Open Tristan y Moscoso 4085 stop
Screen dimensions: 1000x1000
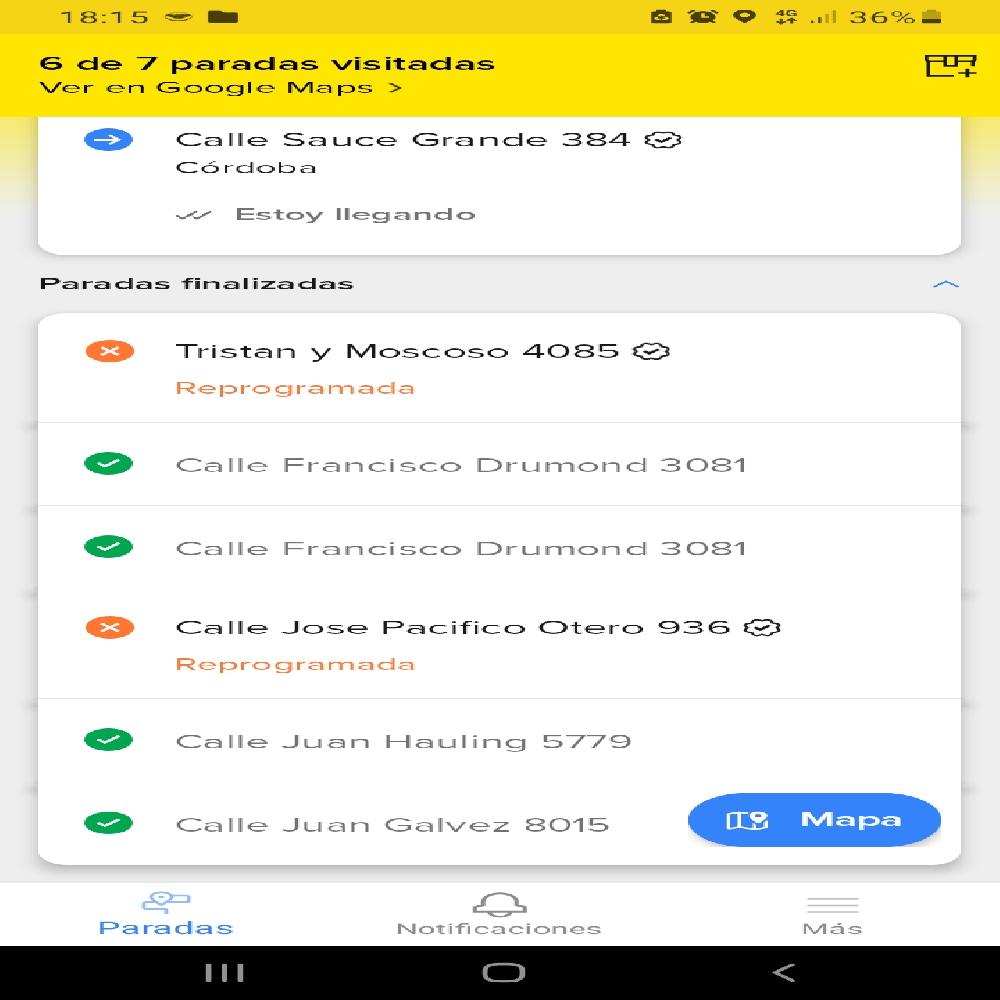tap(397, 352)
